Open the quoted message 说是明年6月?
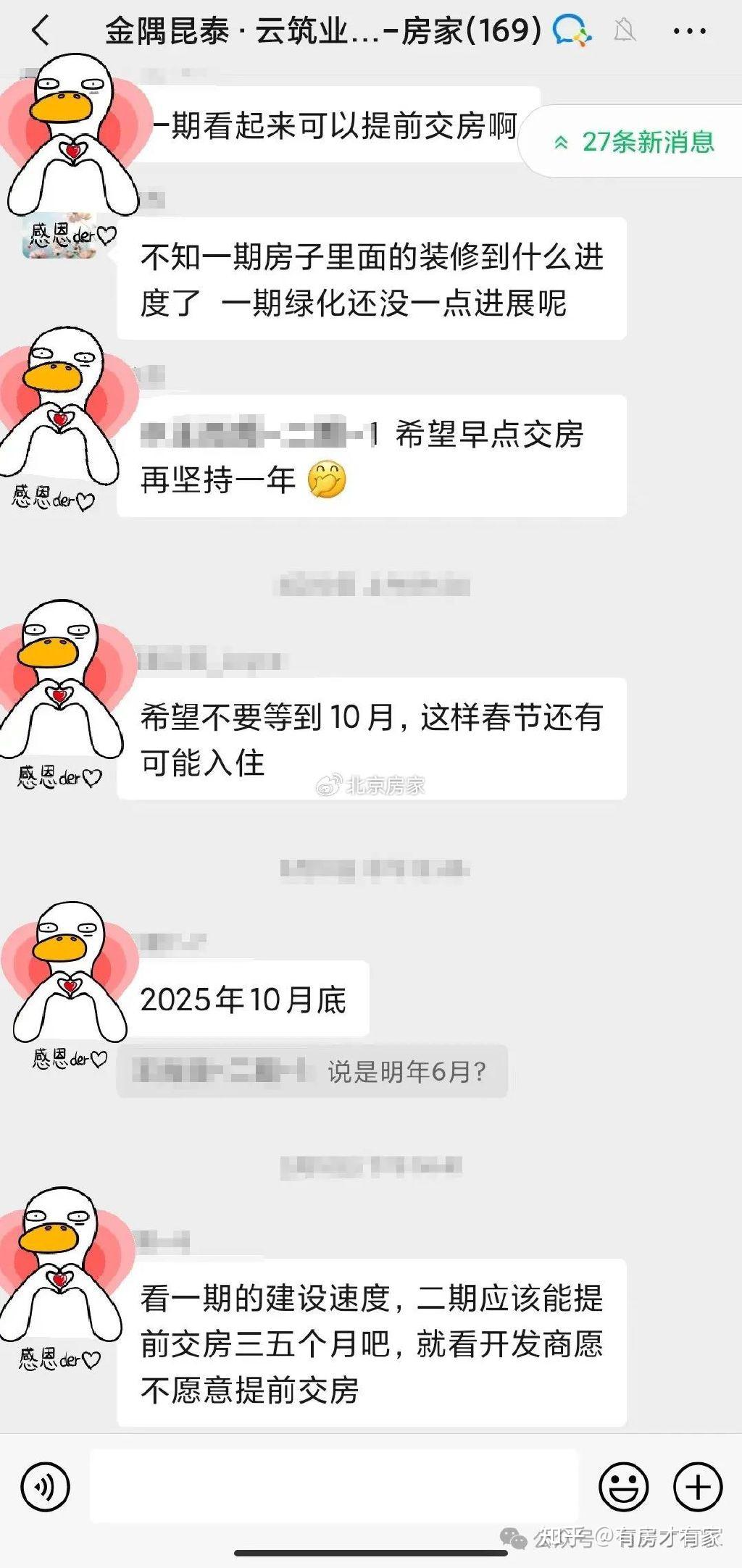Image resolution: width=742 pixels, height=1568 pixels. (x=312, y=1071)
